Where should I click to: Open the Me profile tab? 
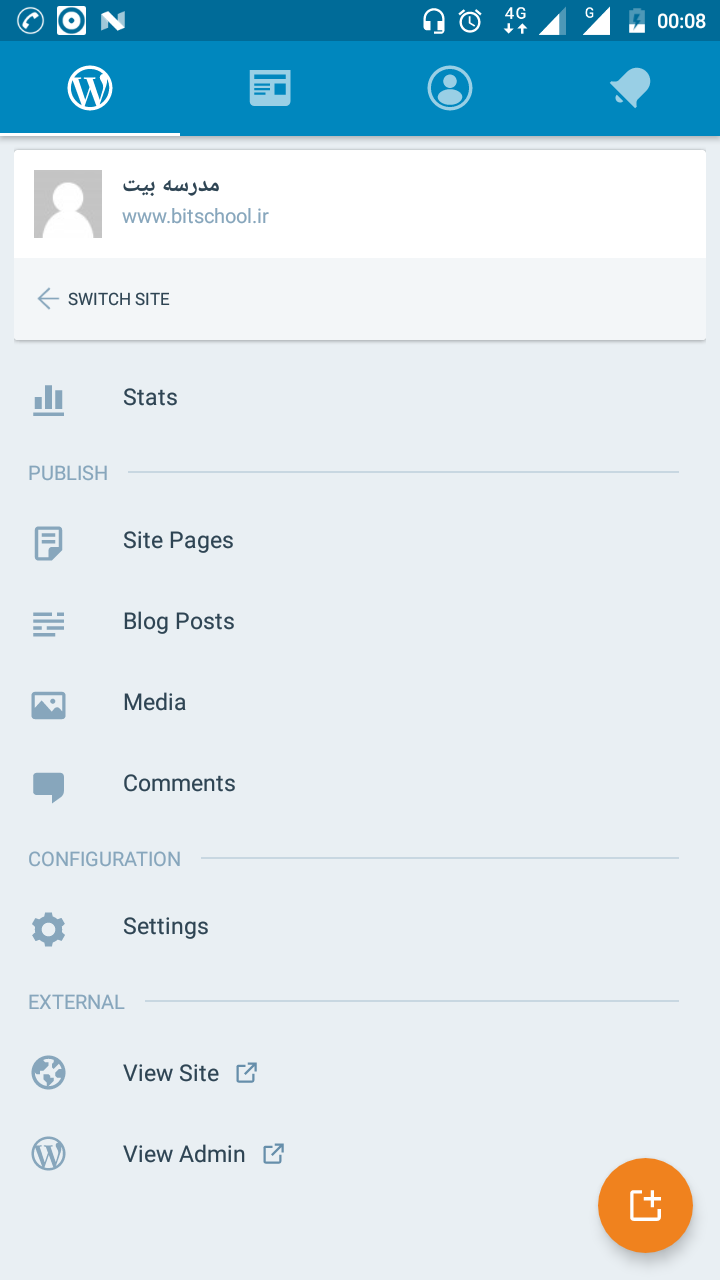[450, 88]
